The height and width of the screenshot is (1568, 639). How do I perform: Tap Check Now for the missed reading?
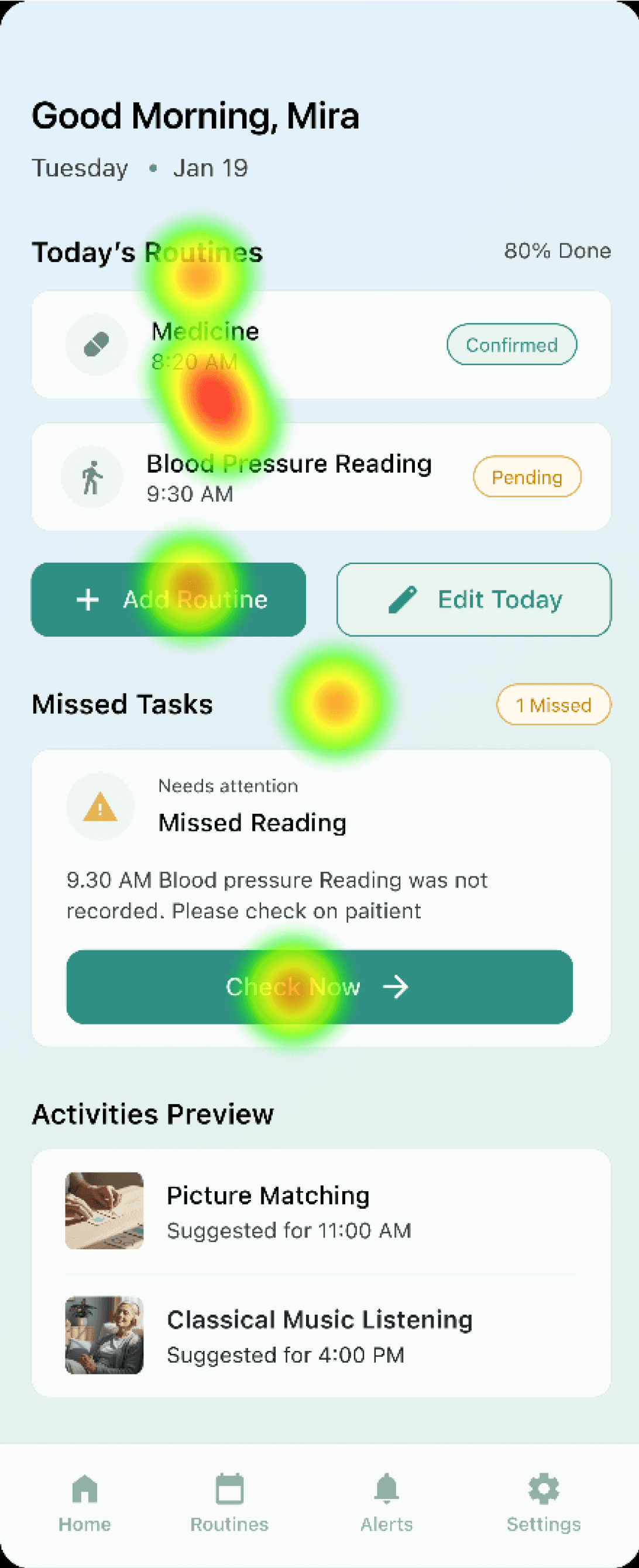point(319,986)
